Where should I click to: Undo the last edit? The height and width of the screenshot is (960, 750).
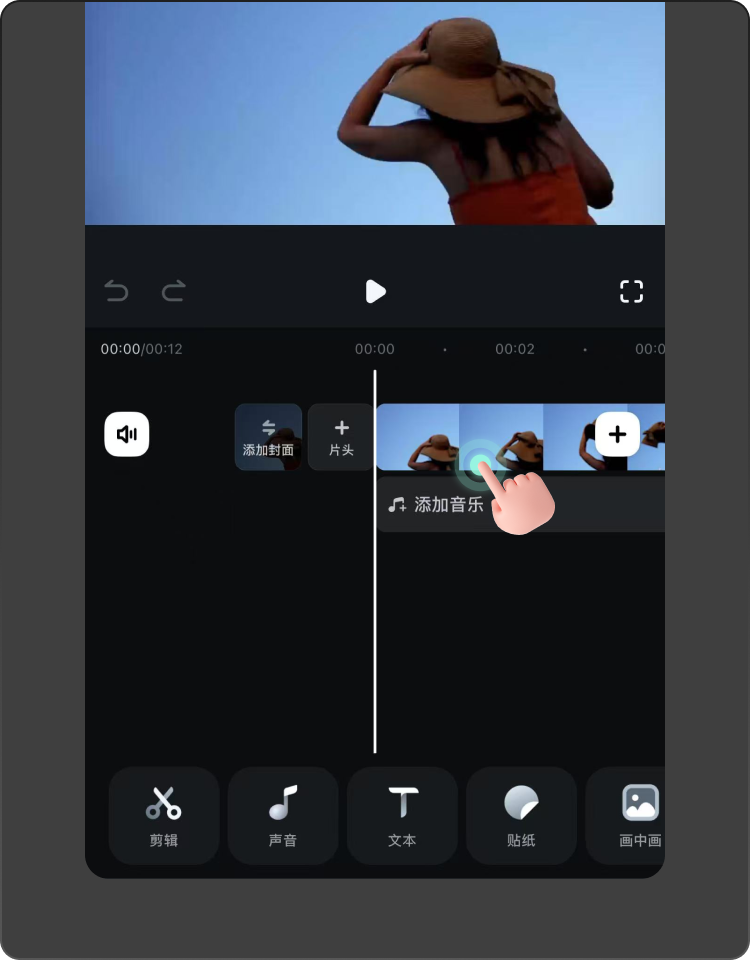[x=116, y=291]
